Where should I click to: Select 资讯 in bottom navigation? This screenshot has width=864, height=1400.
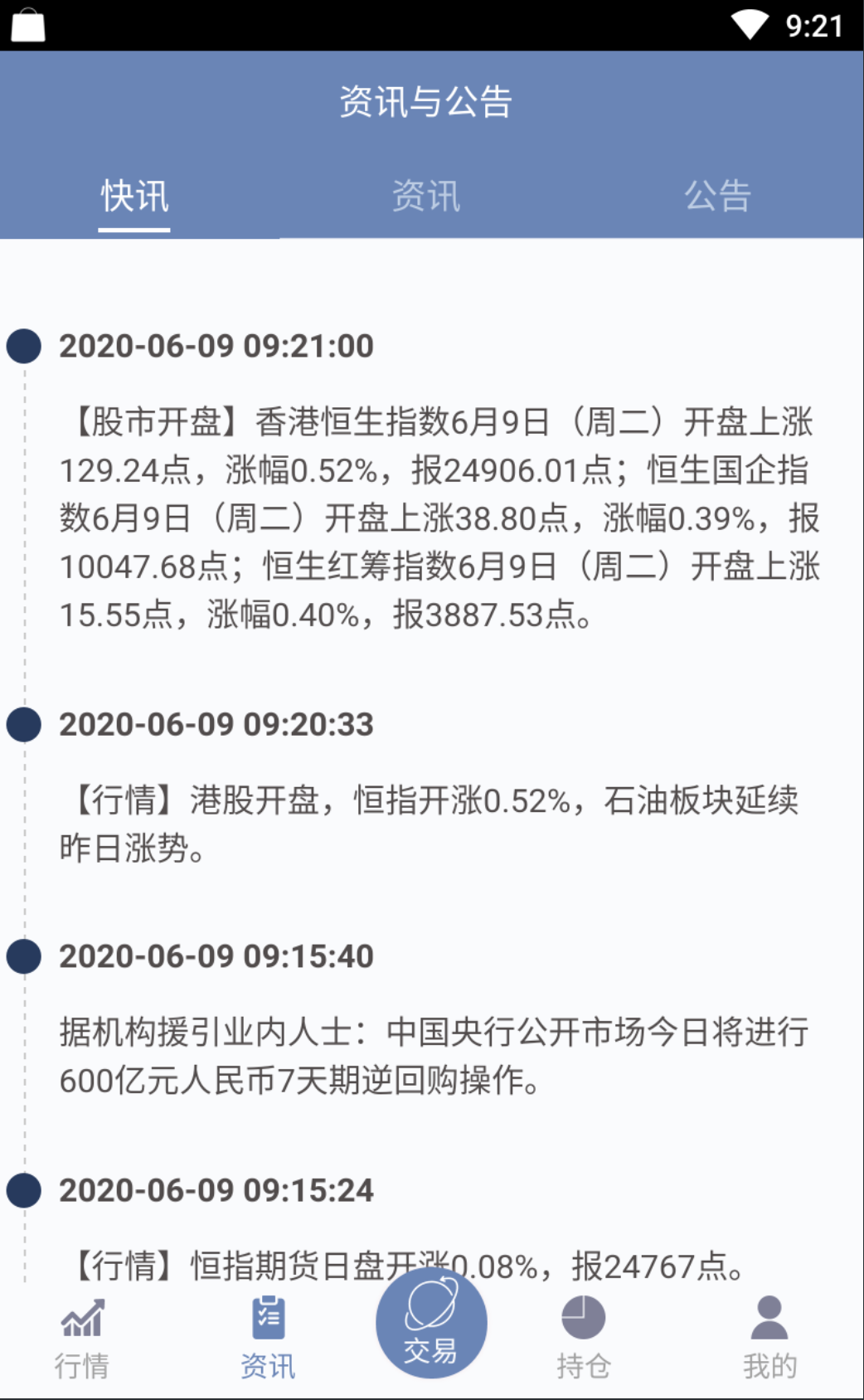(268, 1338)
